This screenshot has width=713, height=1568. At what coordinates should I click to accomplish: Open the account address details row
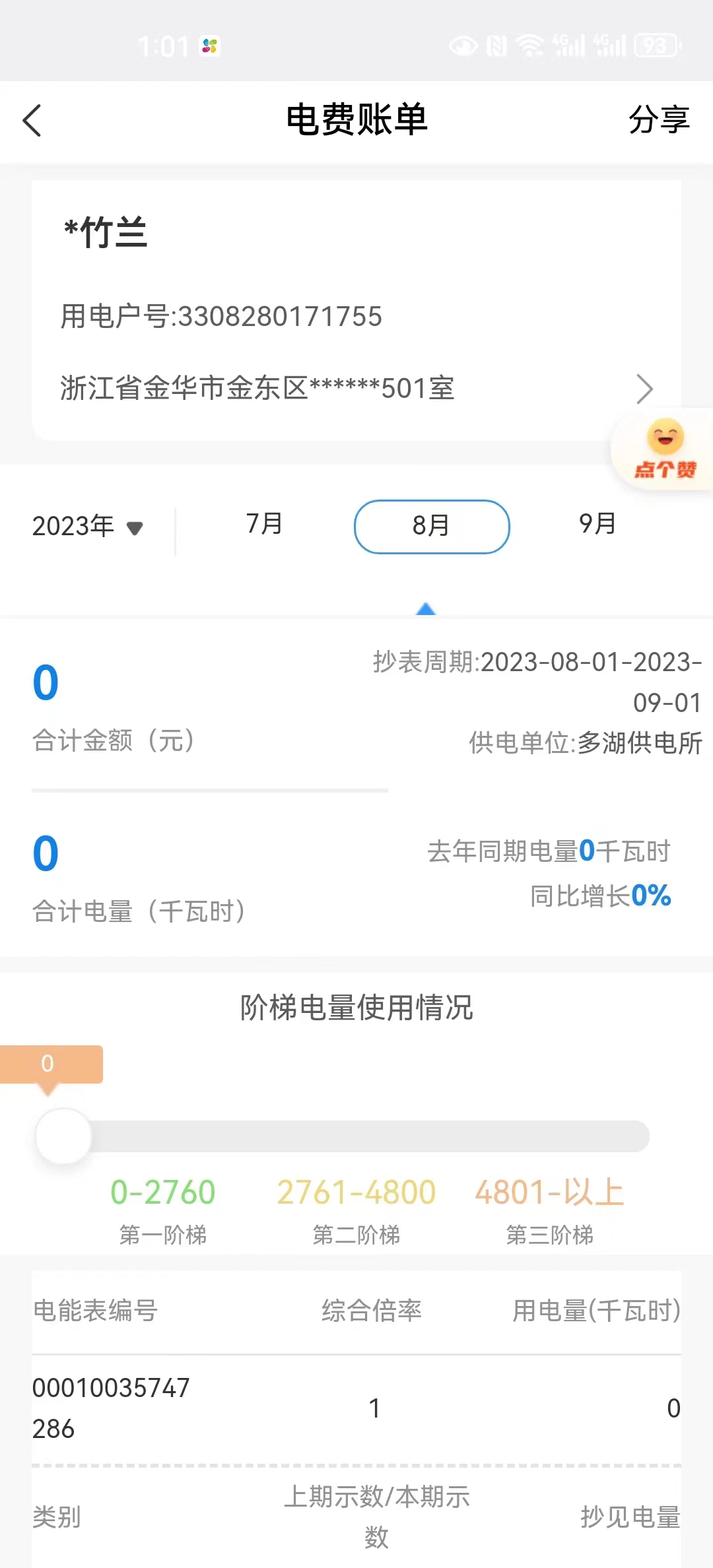(356, 388)
